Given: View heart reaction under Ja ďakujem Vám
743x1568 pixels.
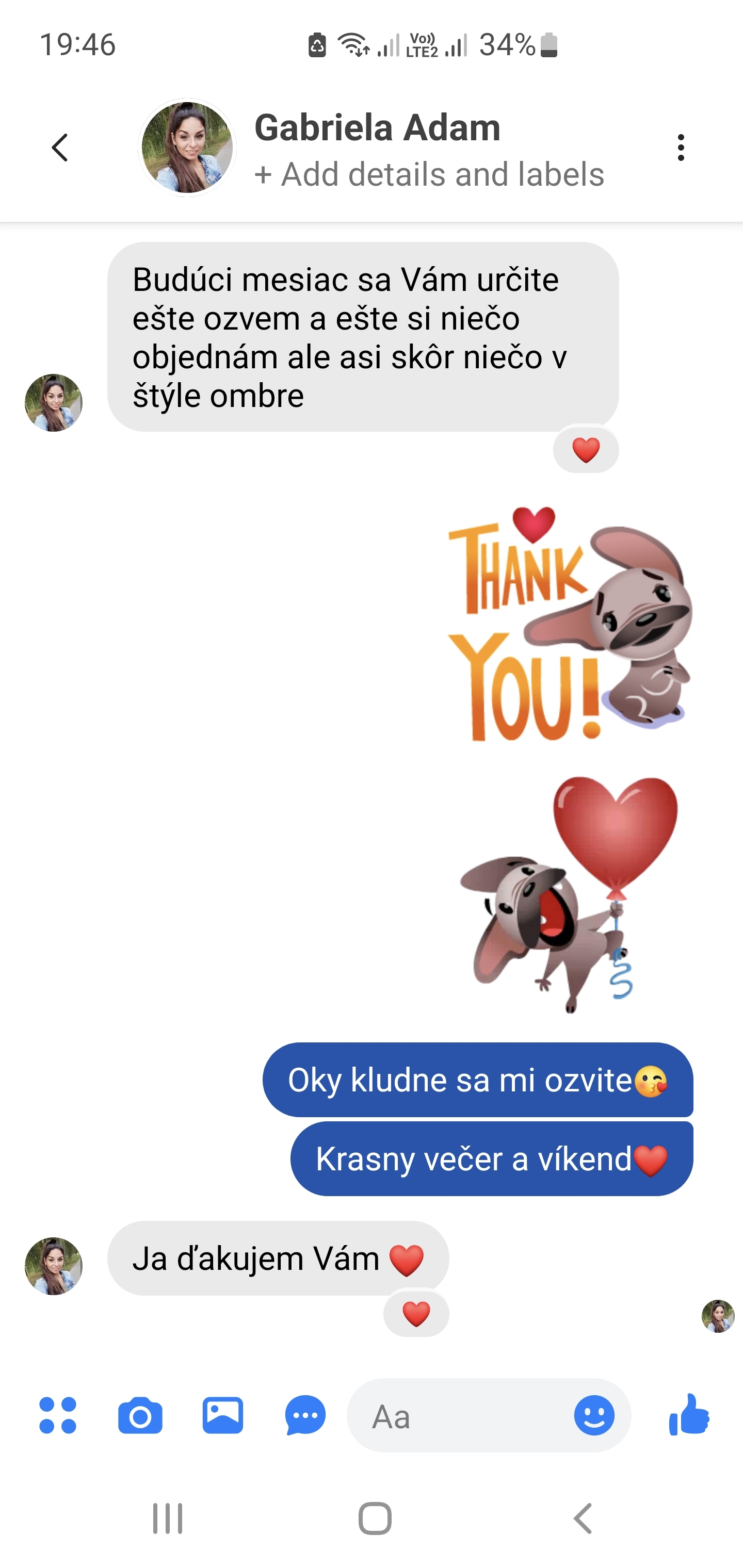Looking at the screenshot, I should pyautogui.click(x=416, y=1314).
